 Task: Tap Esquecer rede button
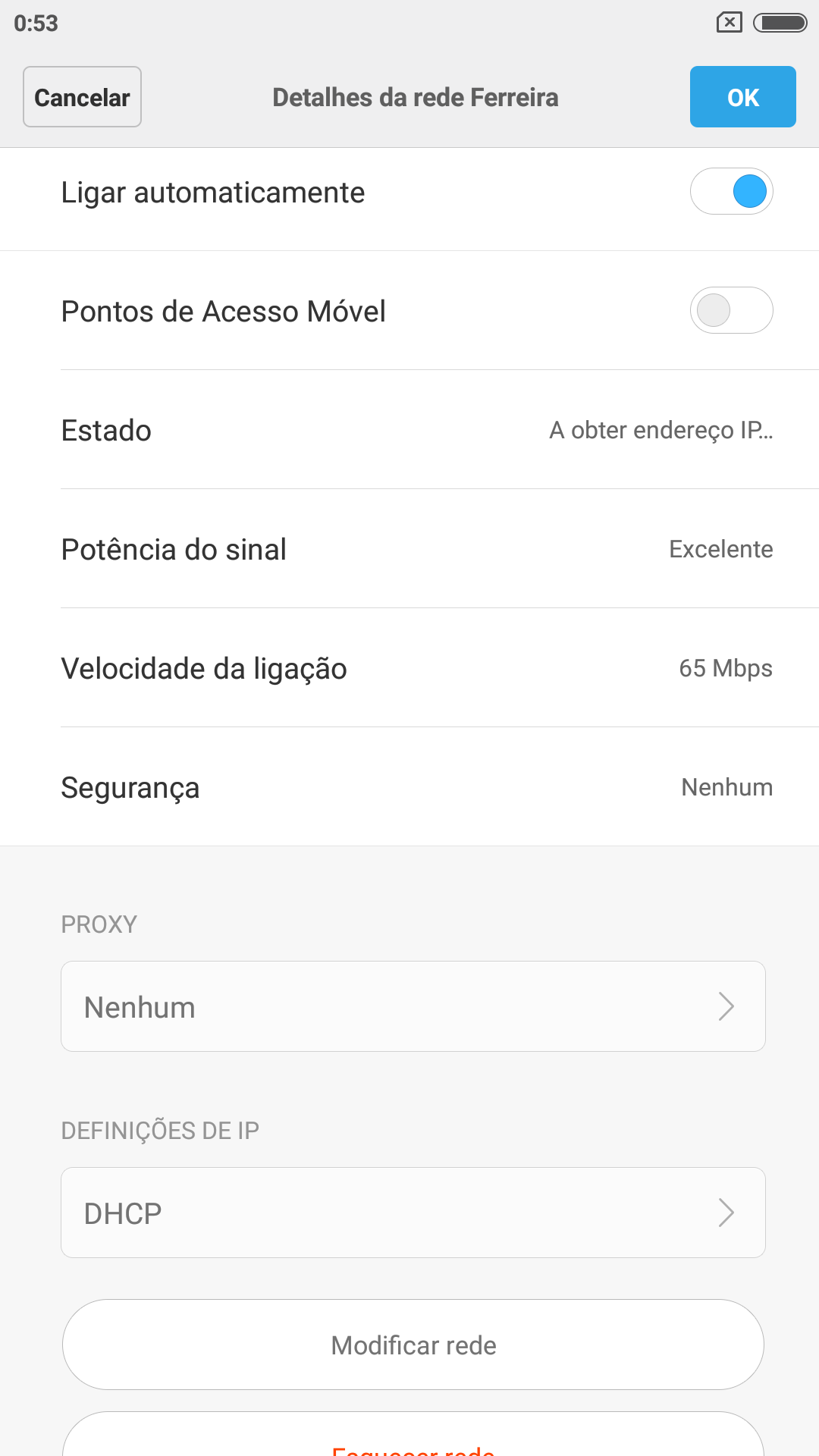click(413, 1436)
